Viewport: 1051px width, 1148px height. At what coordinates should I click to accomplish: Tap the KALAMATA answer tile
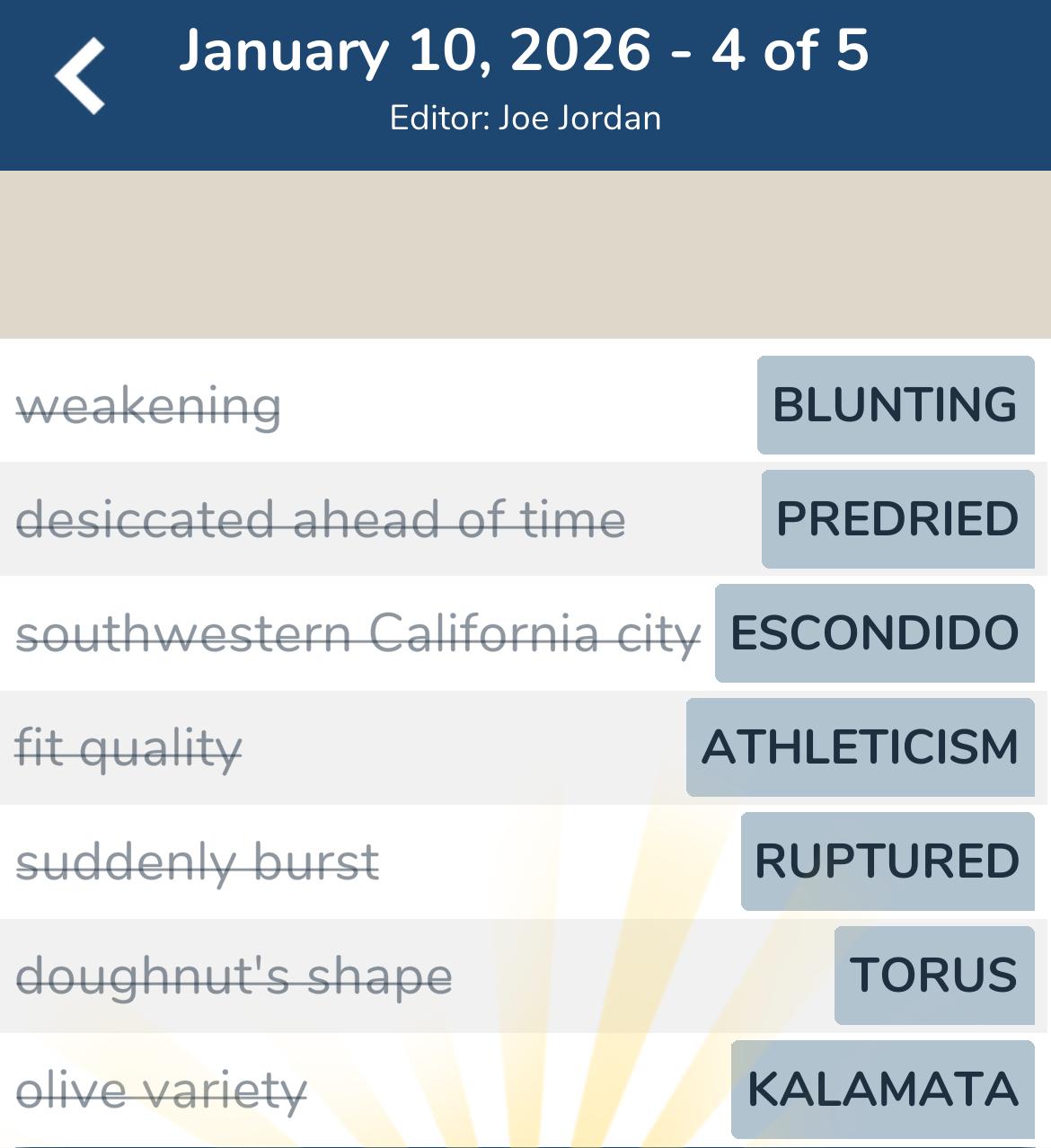880,1089
